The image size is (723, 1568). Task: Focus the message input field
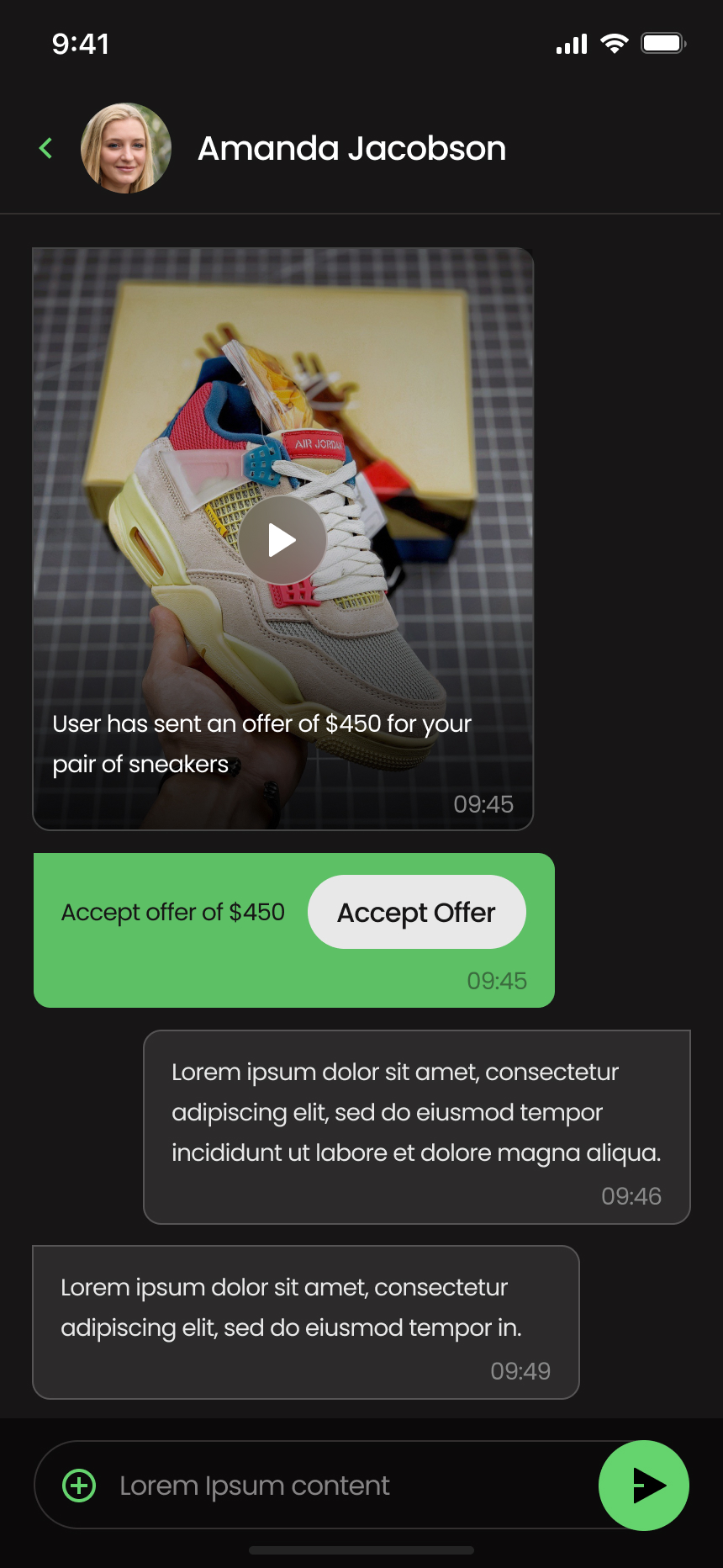point(336,1486)
